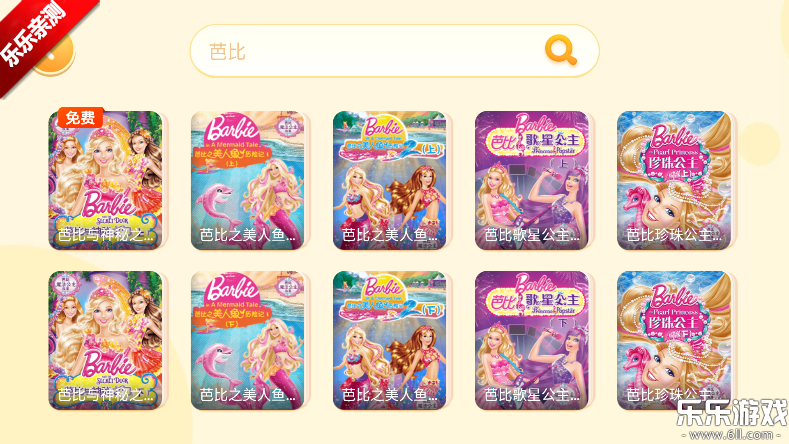Open 芭比之美人鱼历险记1 (上) card

(x=247, y=181)
